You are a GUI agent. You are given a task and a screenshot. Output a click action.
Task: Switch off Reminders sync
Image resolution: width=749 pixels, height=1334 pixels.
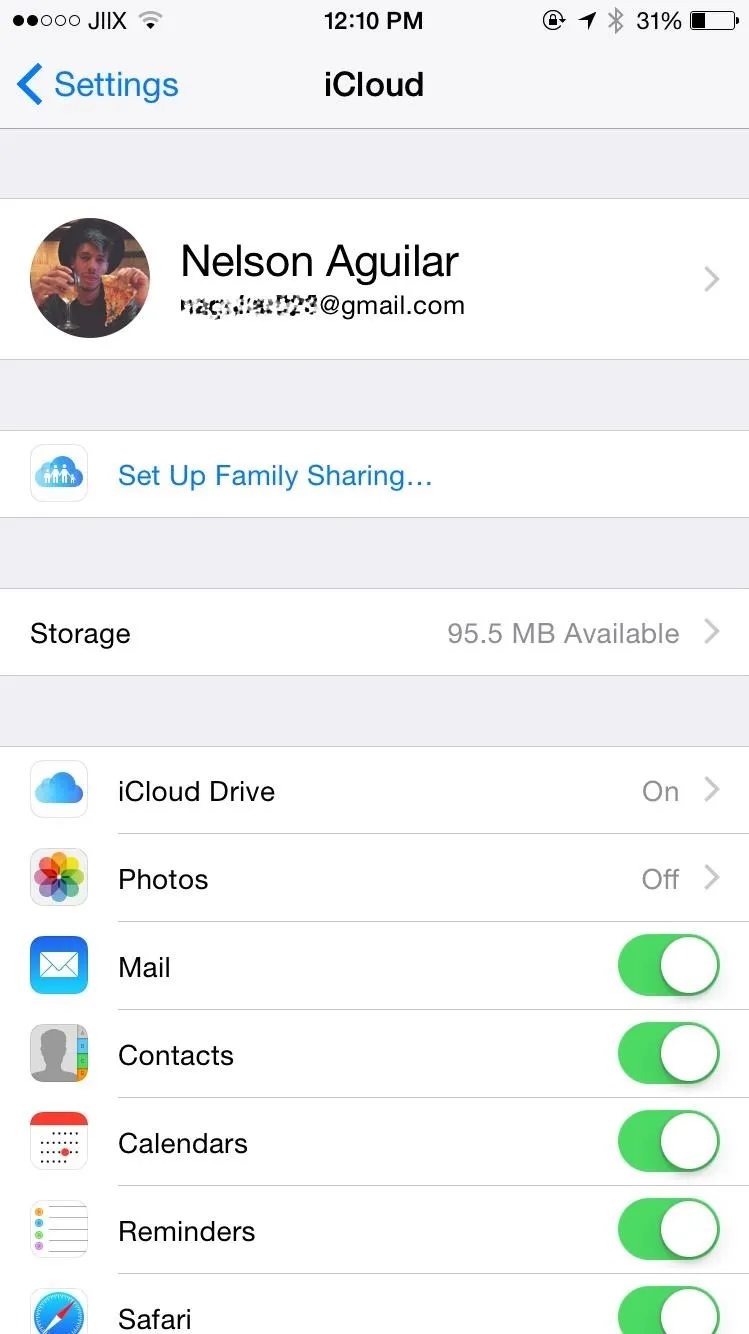[x=669, y=1231]
